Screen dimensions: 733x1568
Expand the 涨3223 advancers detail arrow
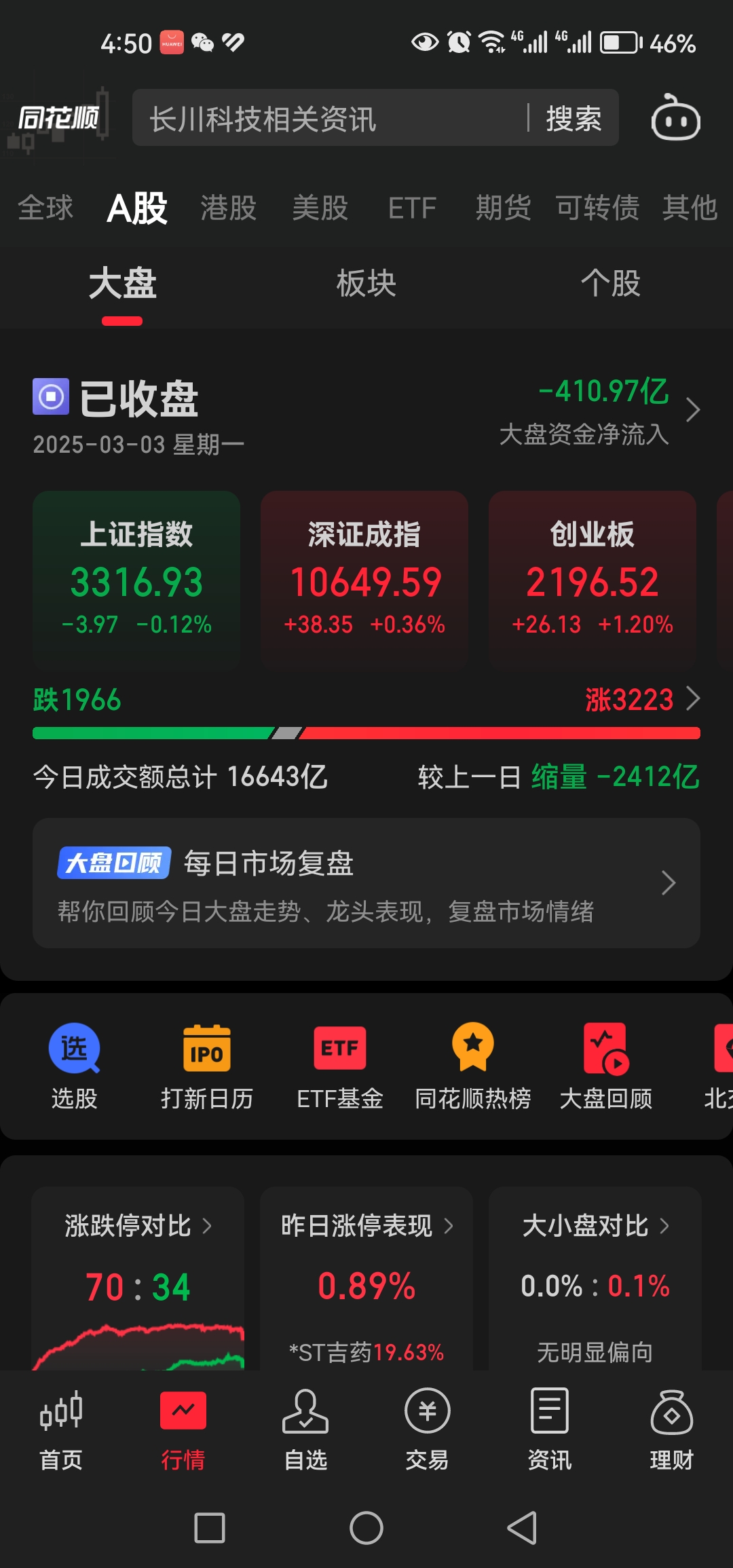click(x=694, y=699)
